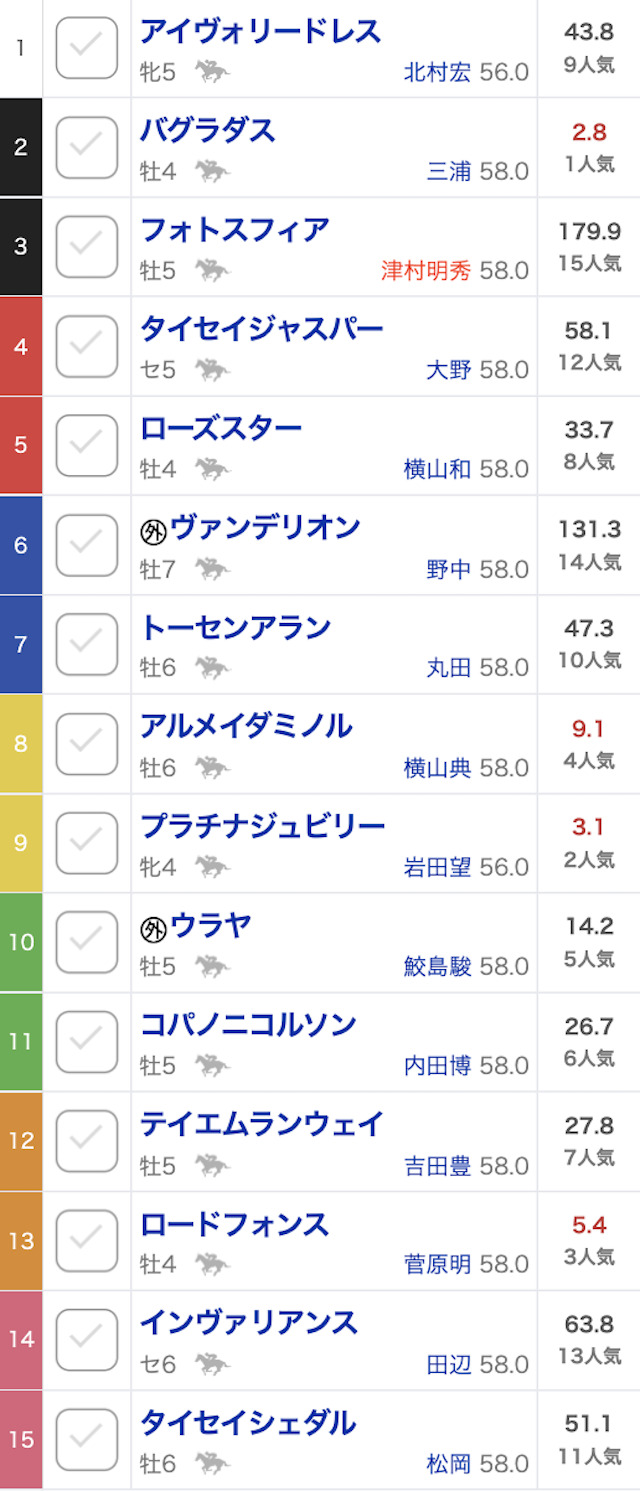Check the box for アイヴォリードレス

pos(87,47)
